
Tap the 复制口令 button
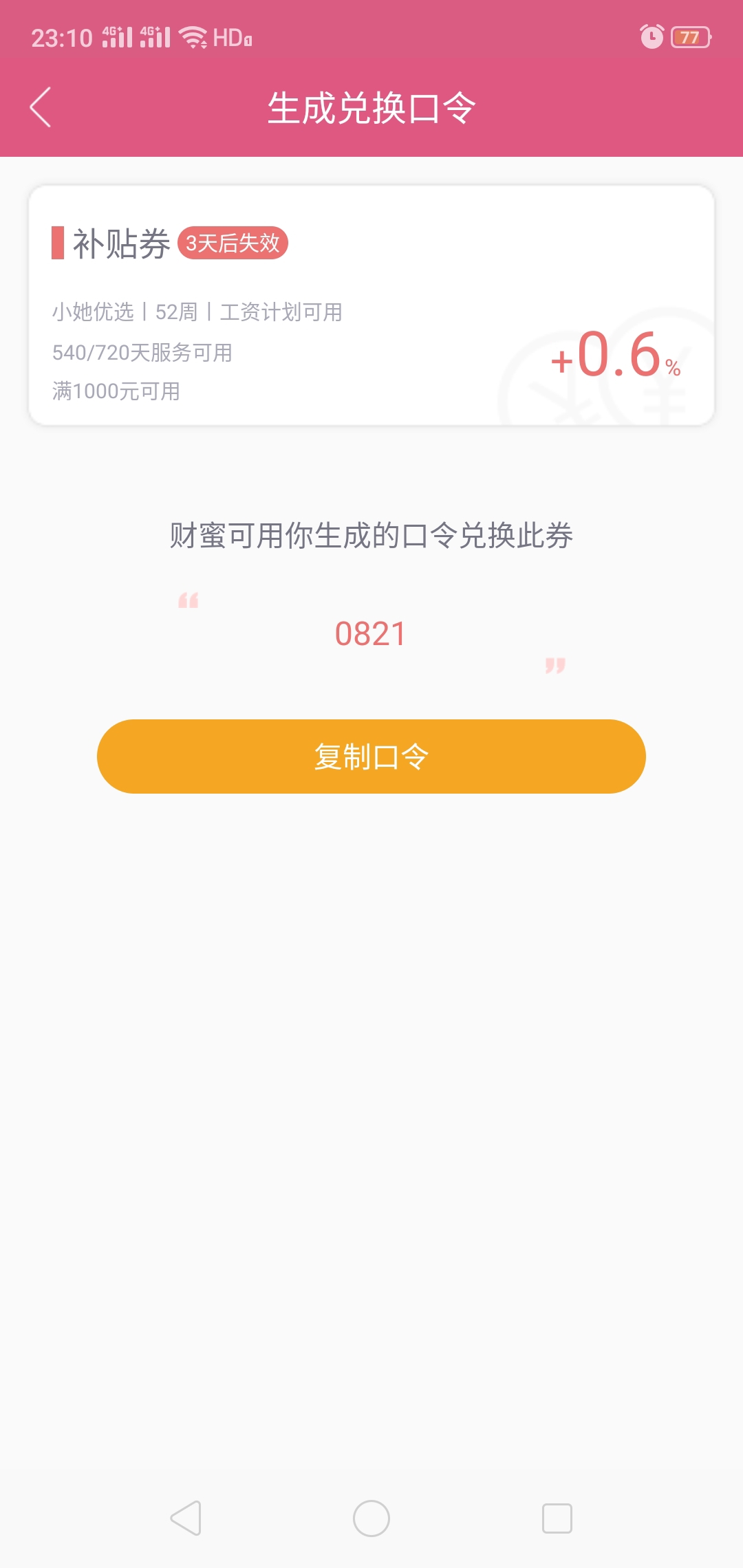[x=371, y=756]
